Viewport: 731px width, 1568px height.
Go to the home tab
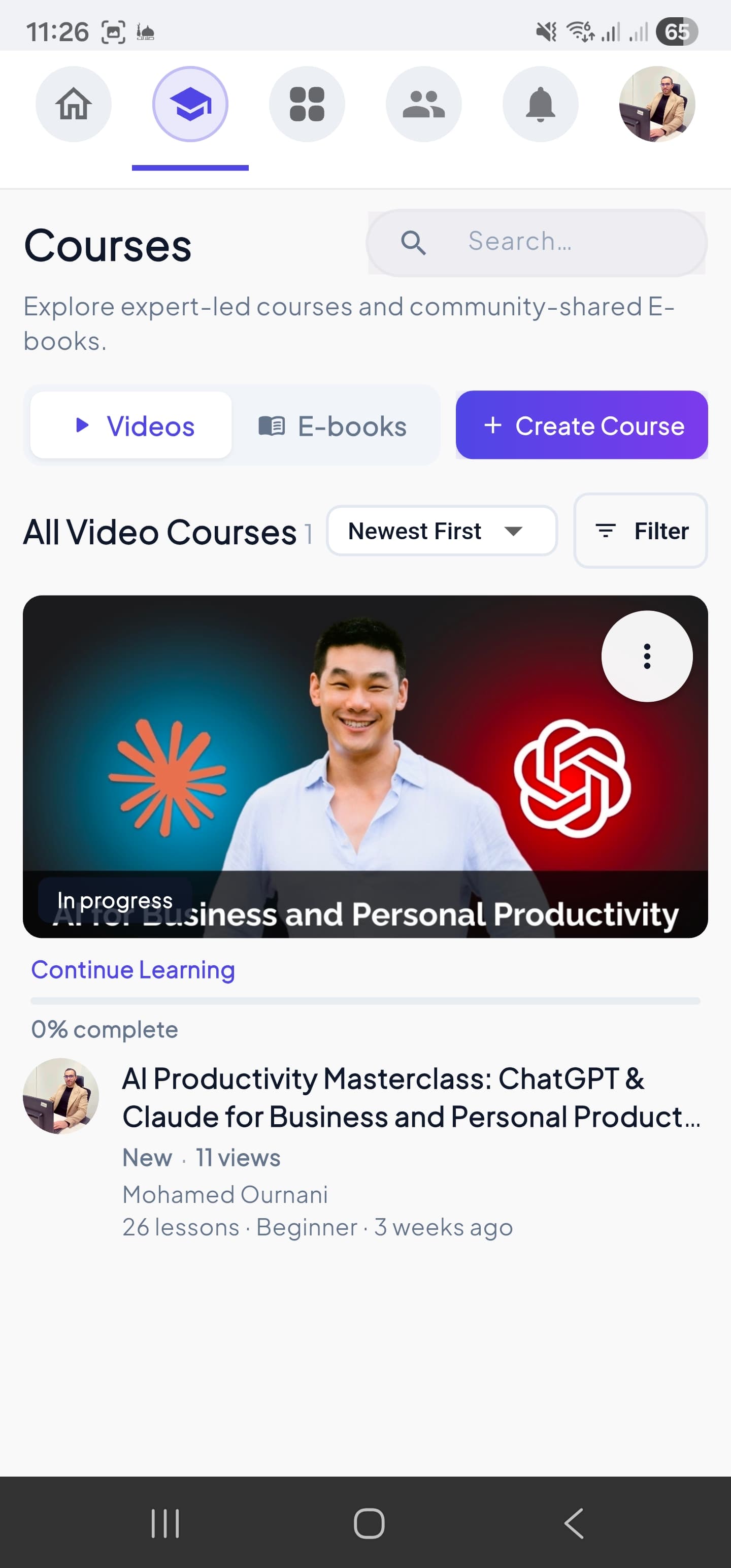(x=74, y=104)
